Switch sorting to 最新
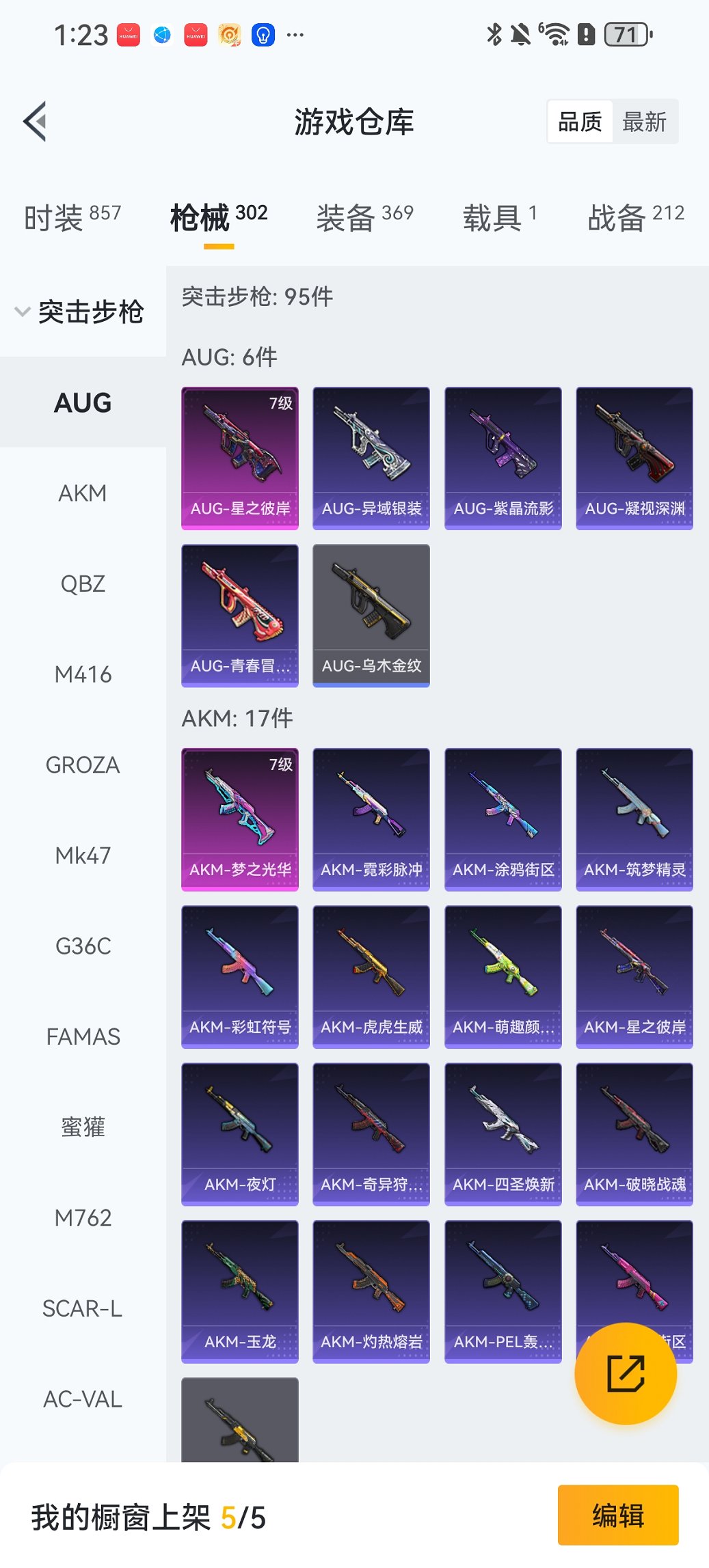 645,120
